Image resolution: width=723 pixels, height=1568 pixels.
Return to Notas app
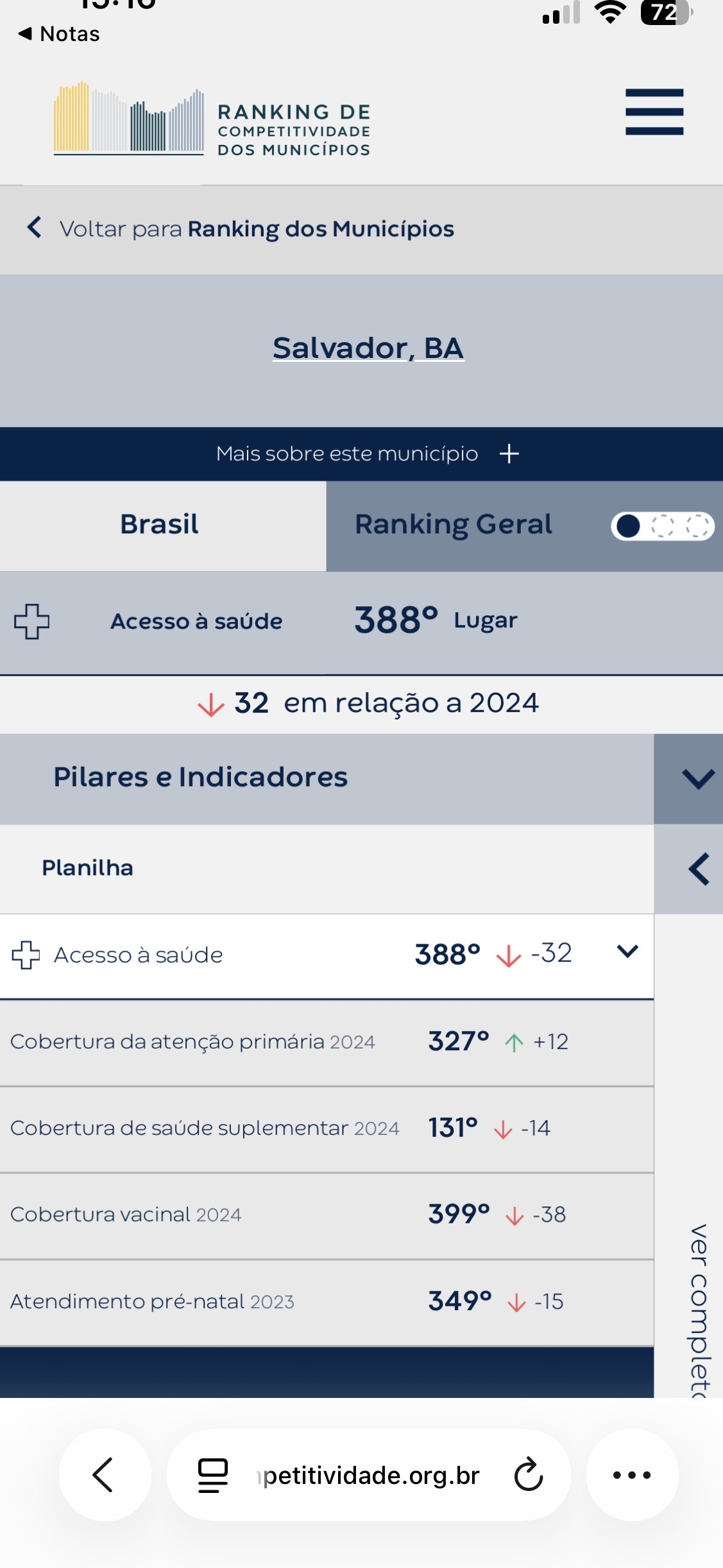point(59,33)
